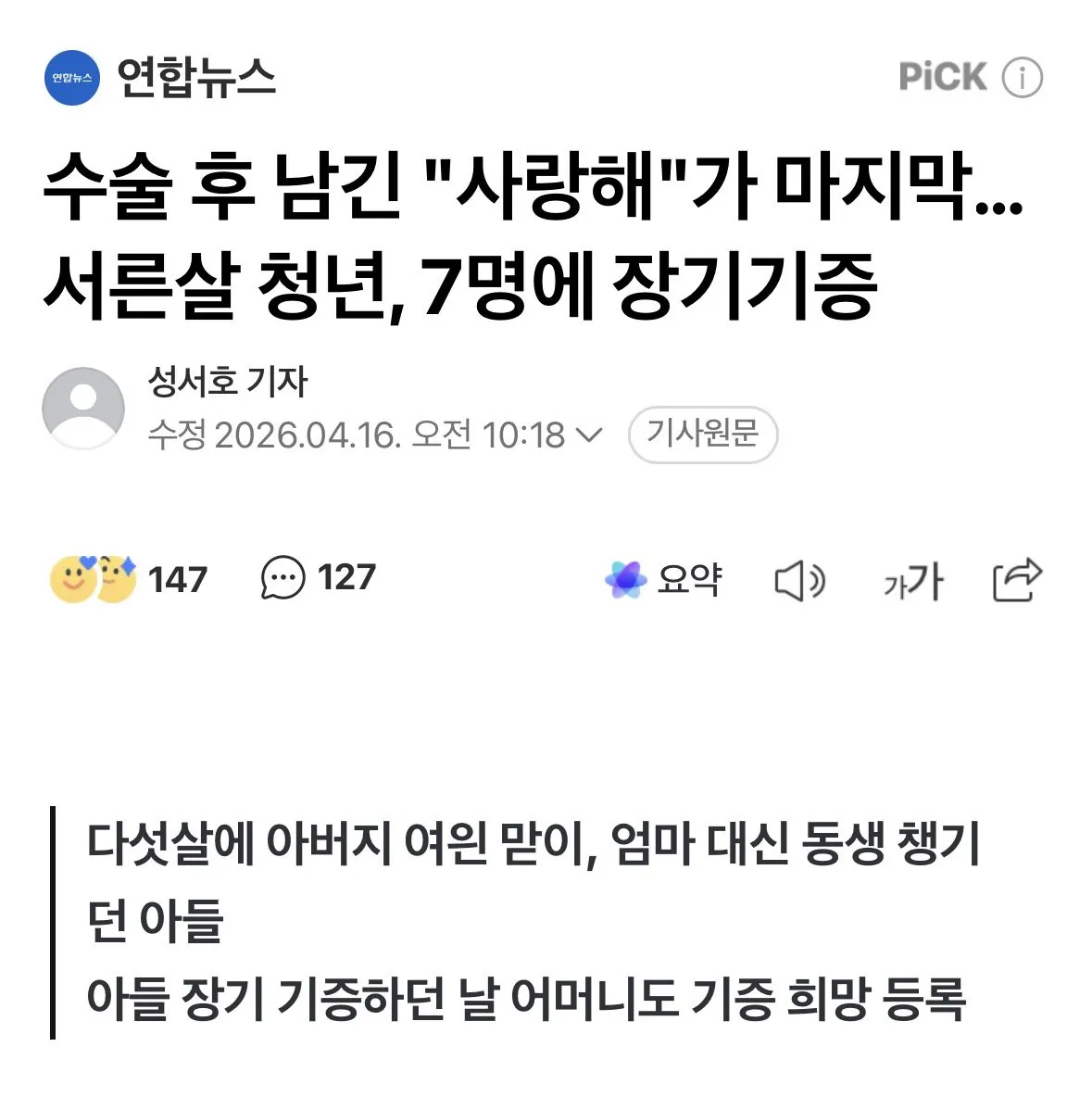Tap the PICK info icon
The width and height of the screenshot is (1092, 1097).
(1023, 78)
